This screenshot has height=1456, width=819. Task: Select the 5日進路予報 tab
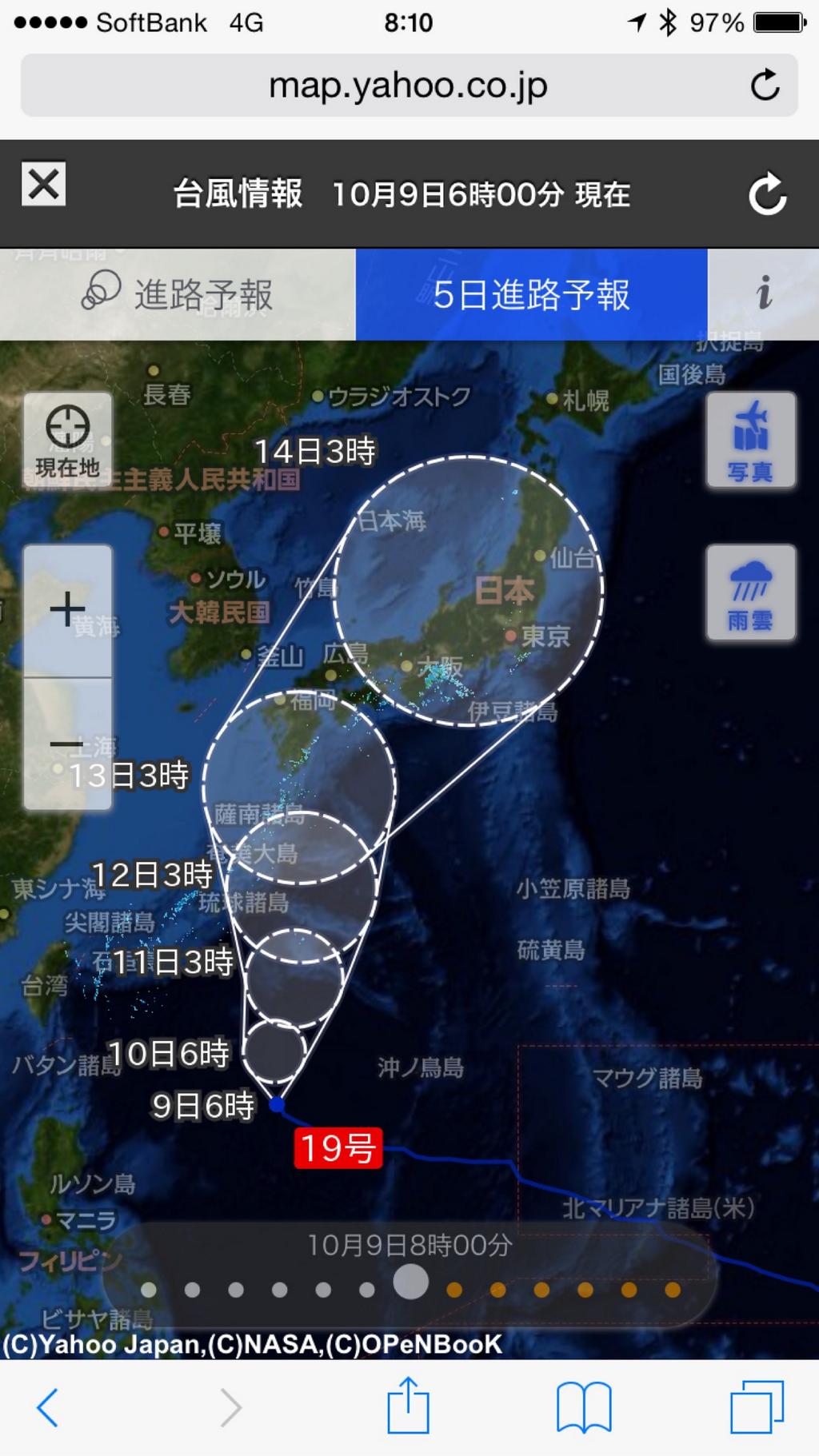(x=531, y=294)
